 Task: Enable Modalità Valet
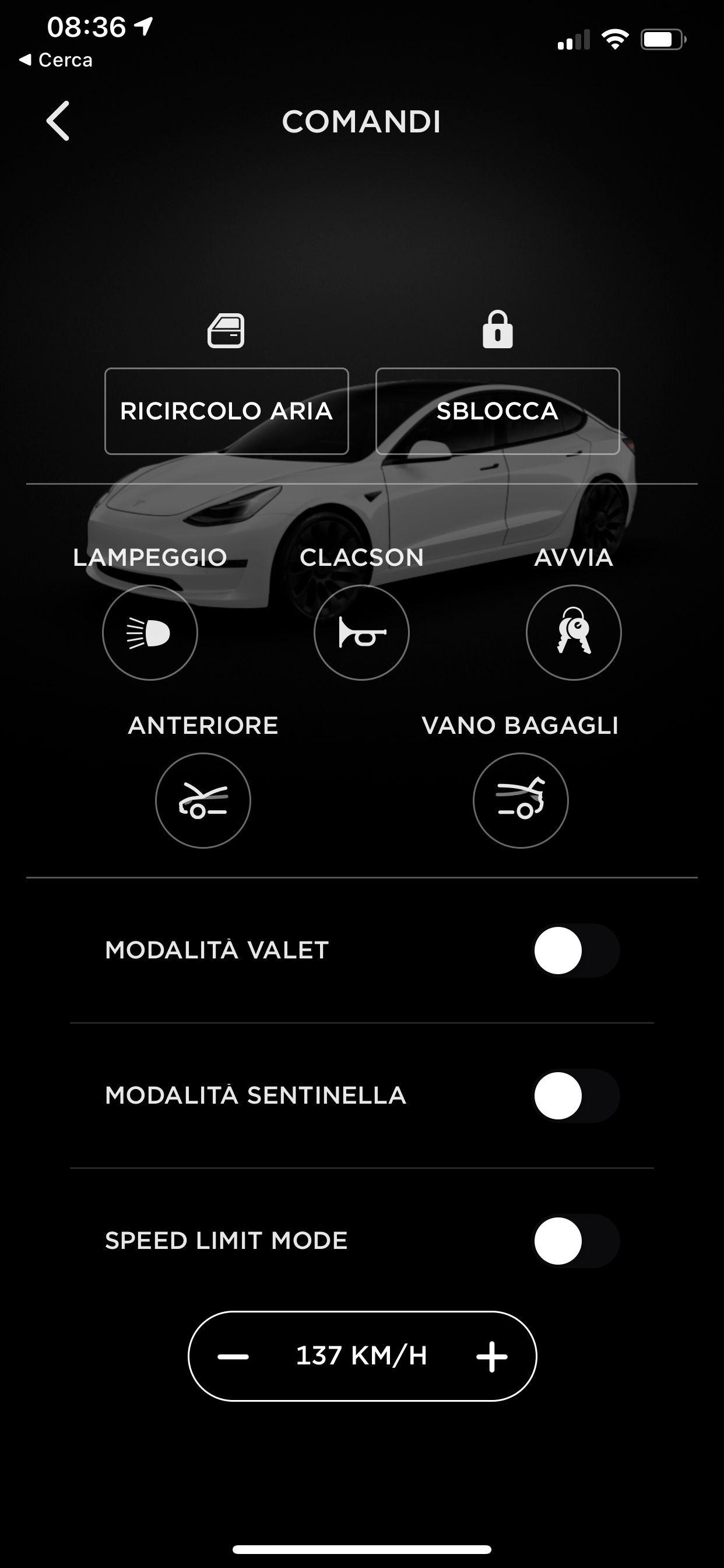tap(575, 950)
